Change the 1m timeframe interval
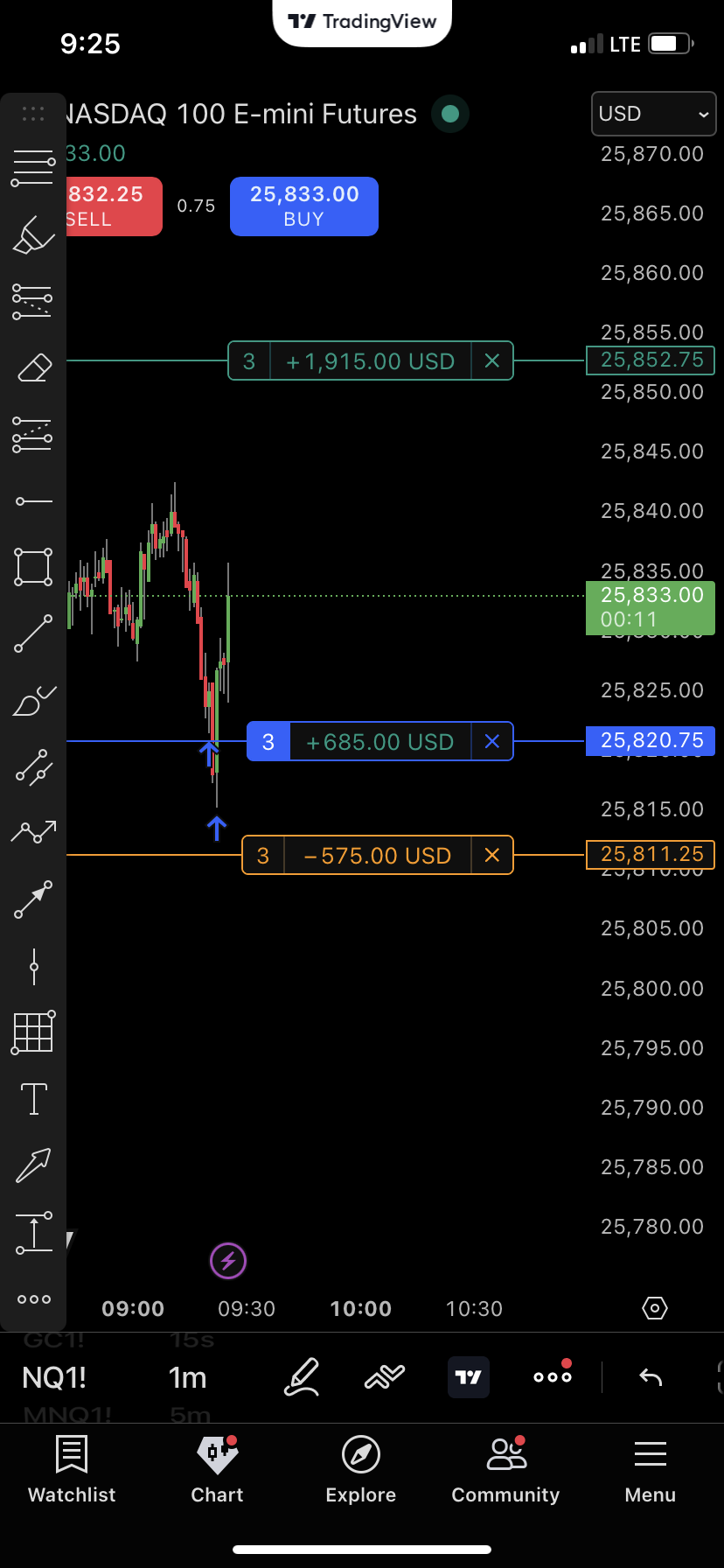 tap(187, 1377)
